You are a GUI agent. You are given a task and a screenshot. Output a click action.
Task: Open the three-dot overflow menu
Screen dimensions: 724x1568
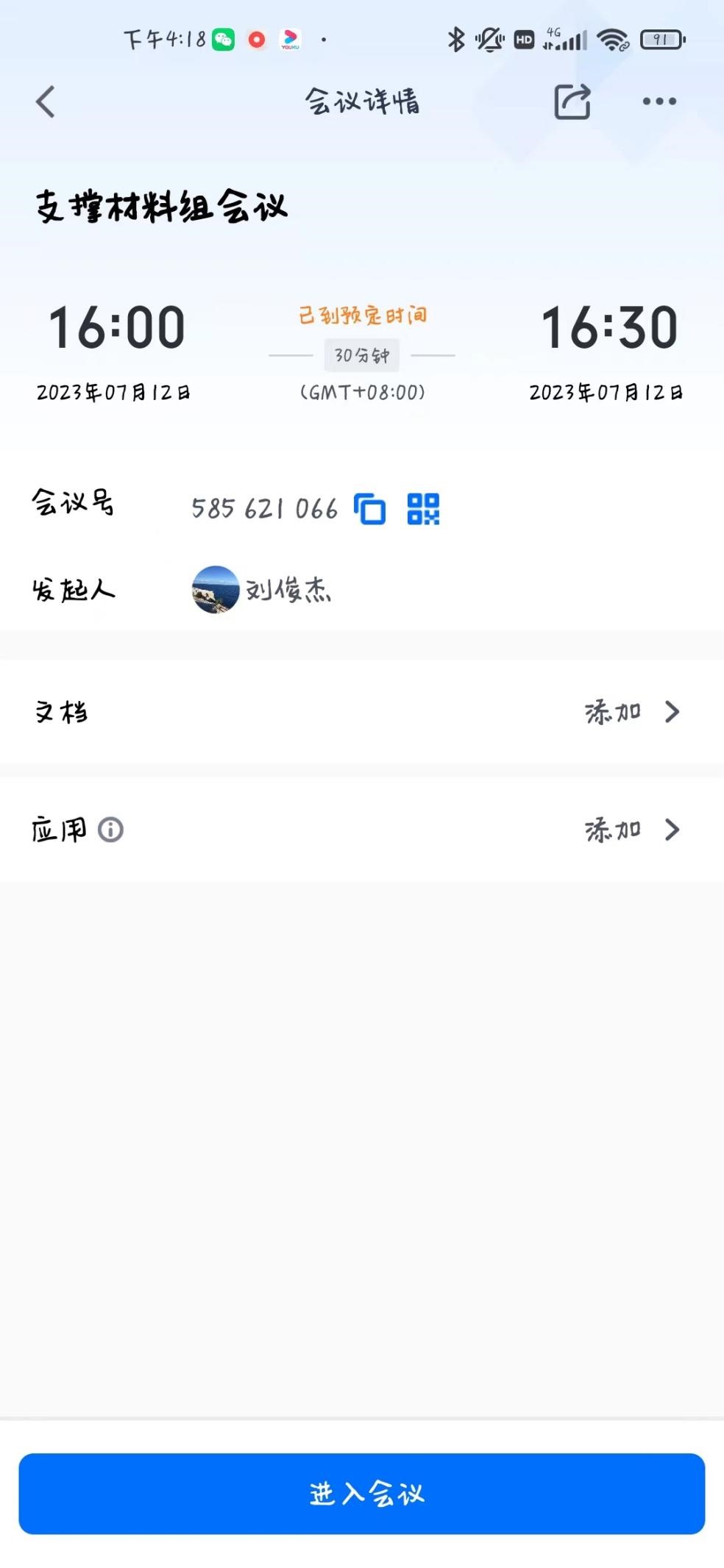[x=659, y=101]
